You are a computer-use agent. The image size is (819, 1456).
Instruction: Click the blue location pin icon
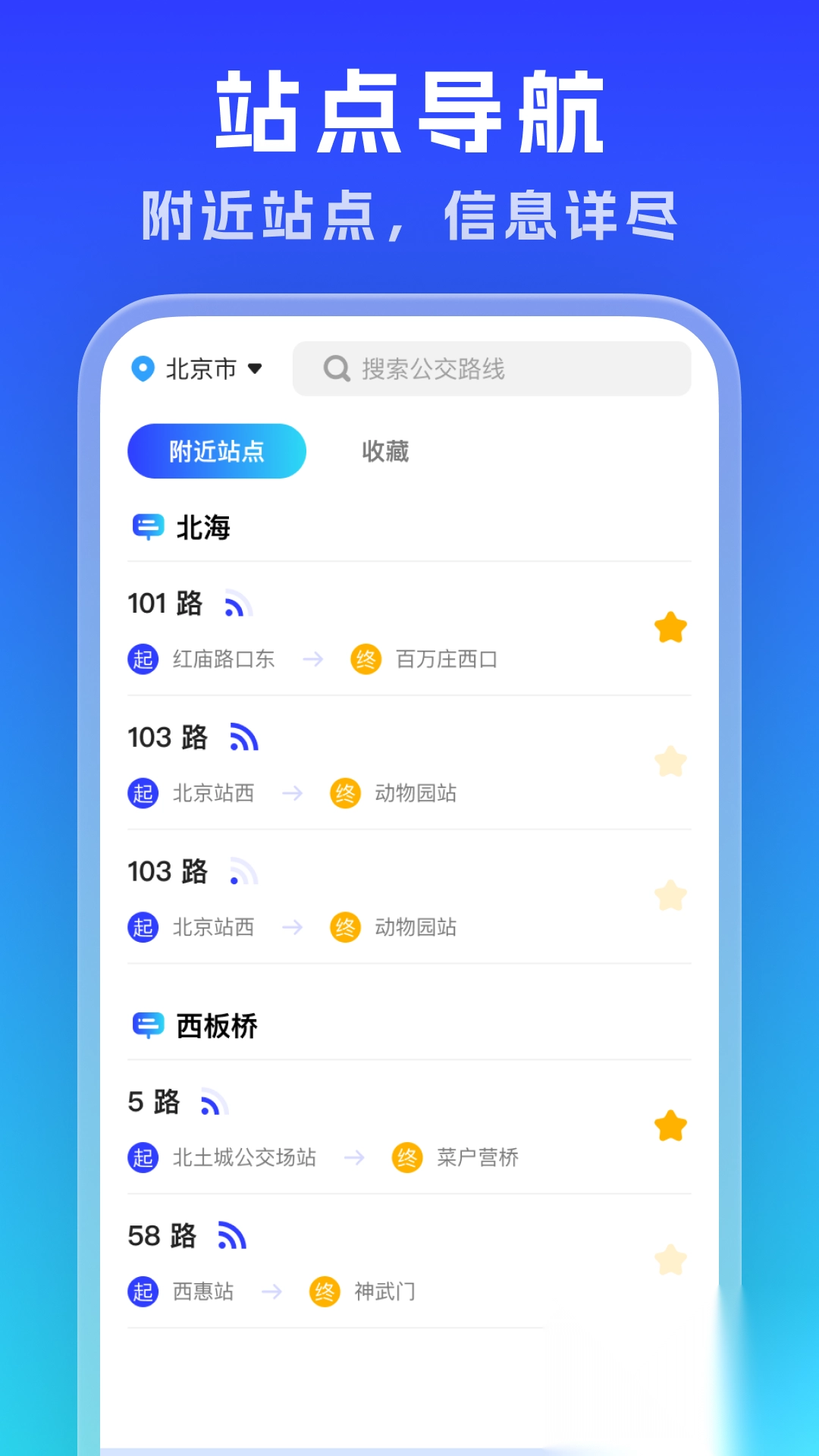tap(143, 369)
